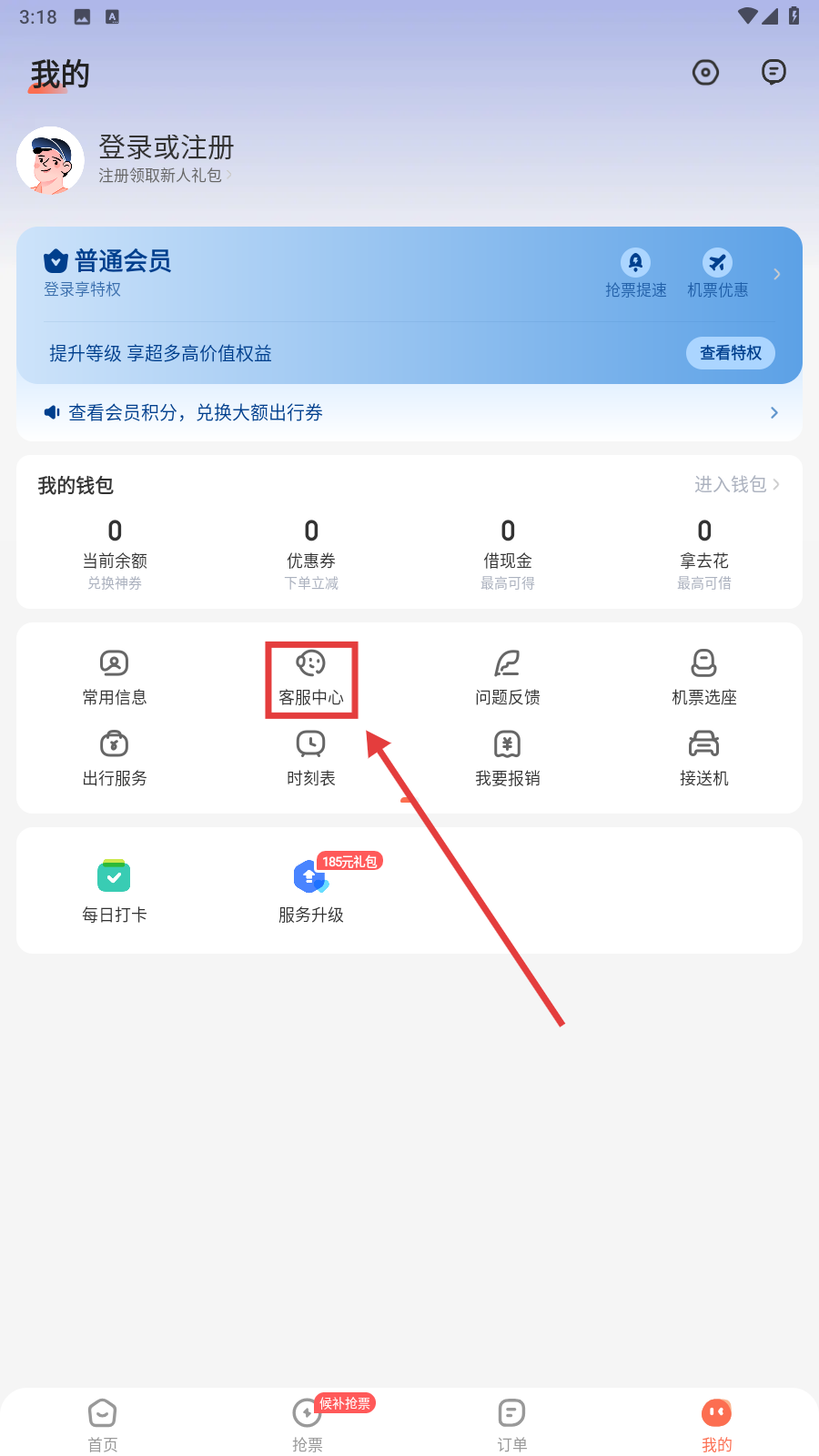Open 服务升级 with 185元礼包
The height and width of the screenshot is (1456, 819).
tap(311, 892)
